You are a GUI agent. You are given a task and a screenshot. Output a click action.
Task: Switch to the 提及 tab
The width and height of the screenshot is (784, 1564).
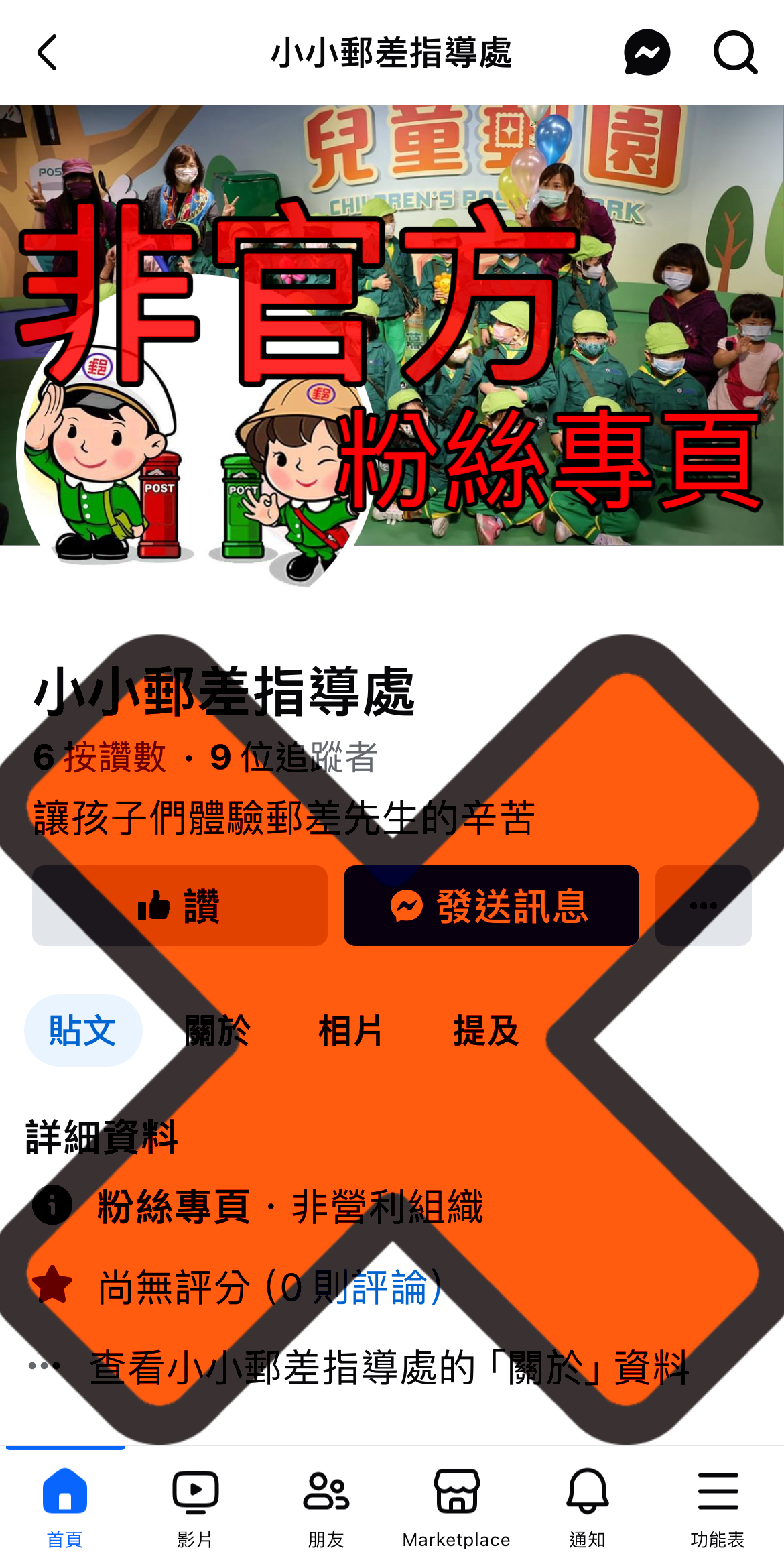[x=486, y=1030]
